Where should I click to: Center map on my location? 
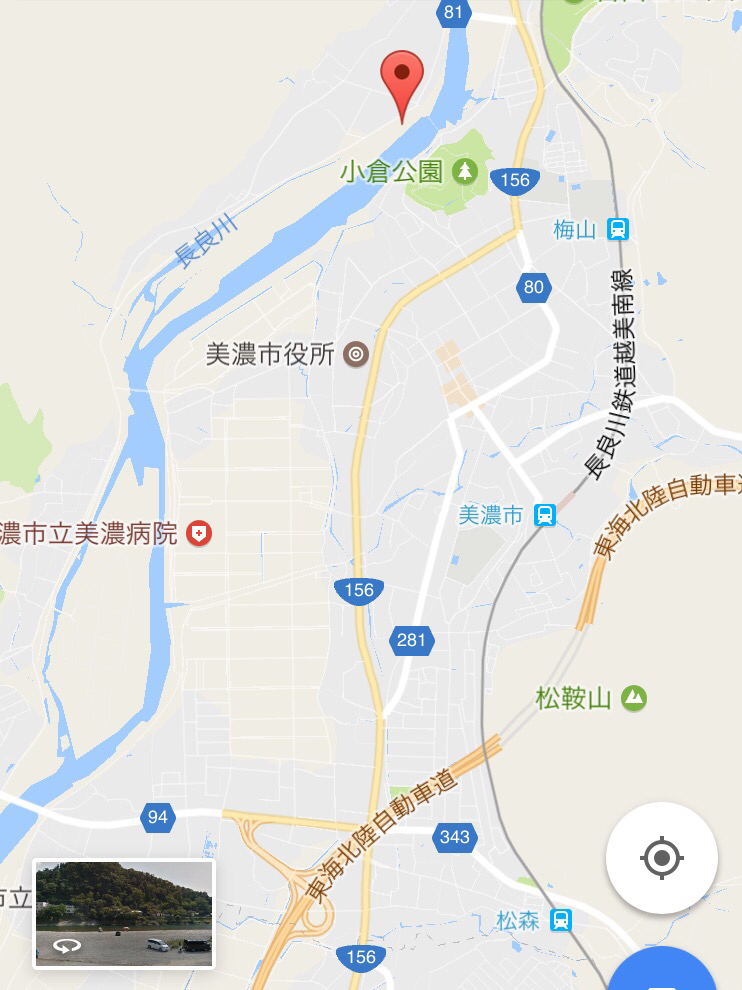tap(661, 857)
